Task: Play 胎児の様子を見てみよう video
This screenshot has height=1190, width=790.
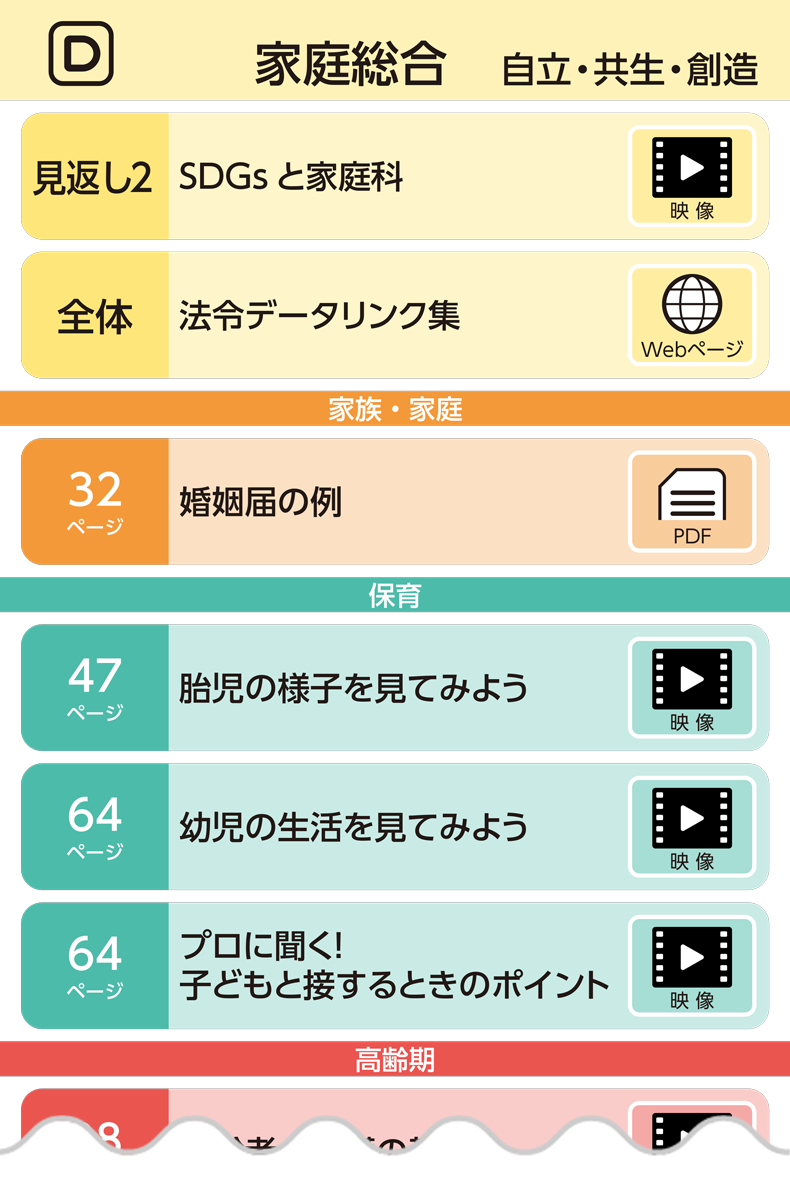Action: (691, 688)
